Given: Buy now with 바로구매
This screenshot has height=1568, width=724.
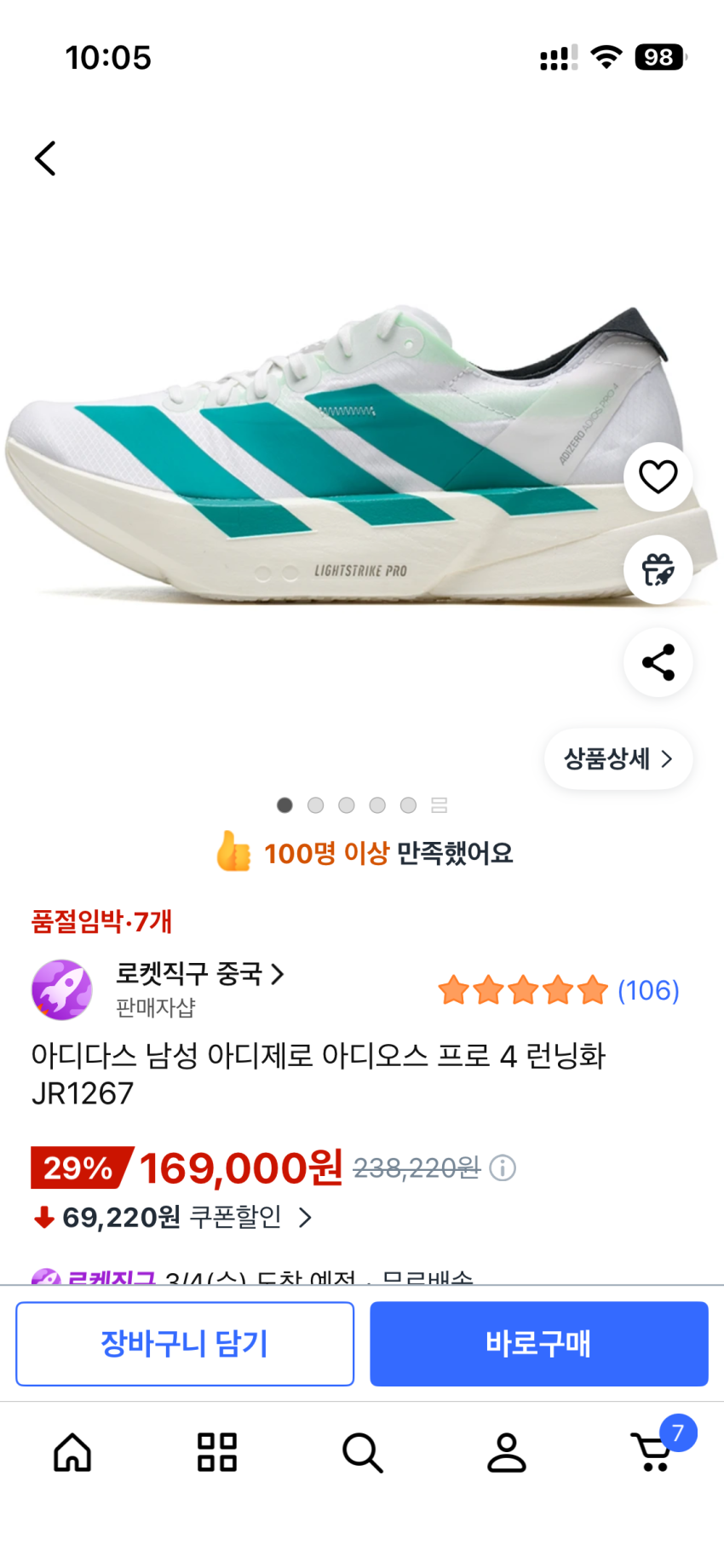Looking at the screenshot, I should (538, 1344).
